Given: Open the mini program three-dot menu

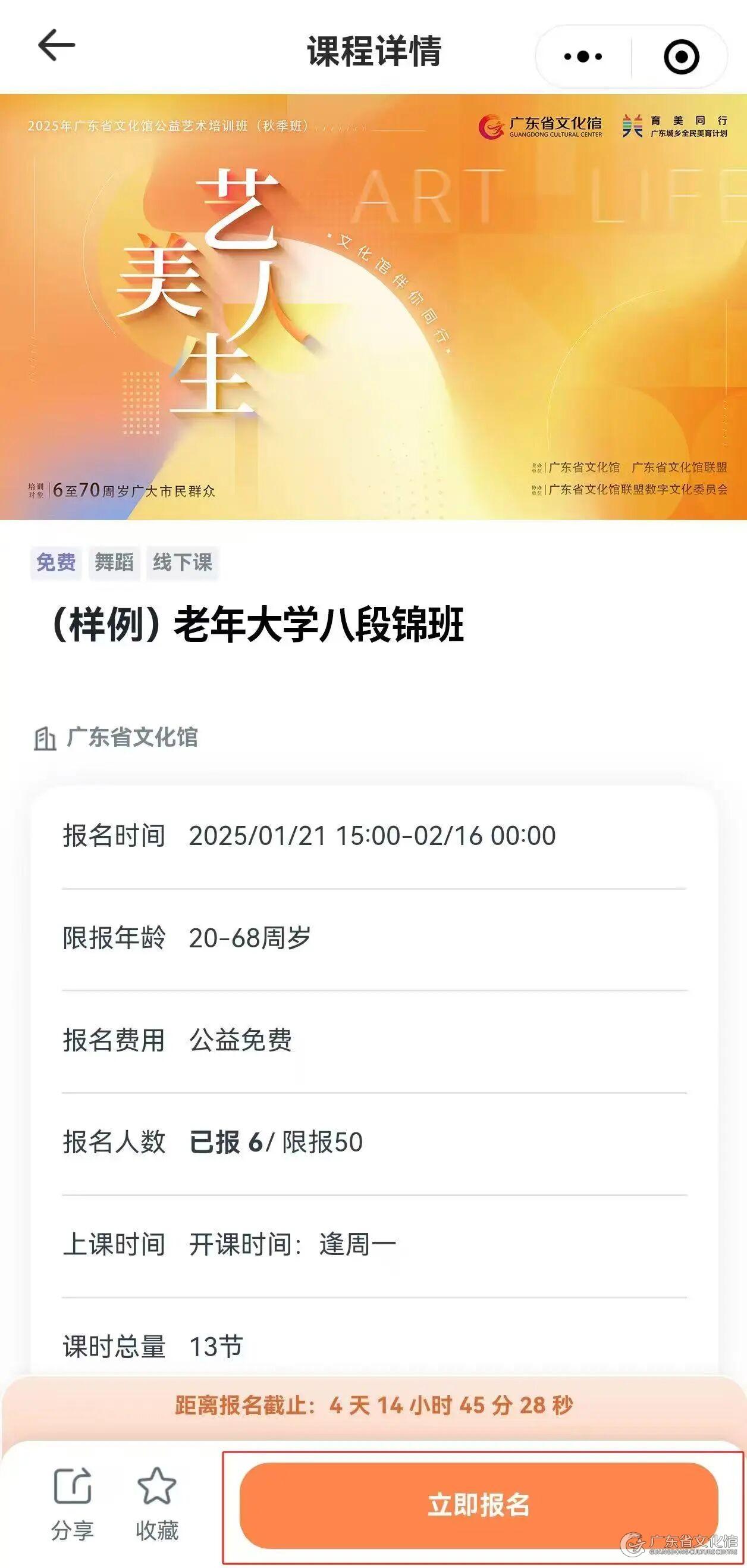Looking at the screenshot, I should coord(583,57).
